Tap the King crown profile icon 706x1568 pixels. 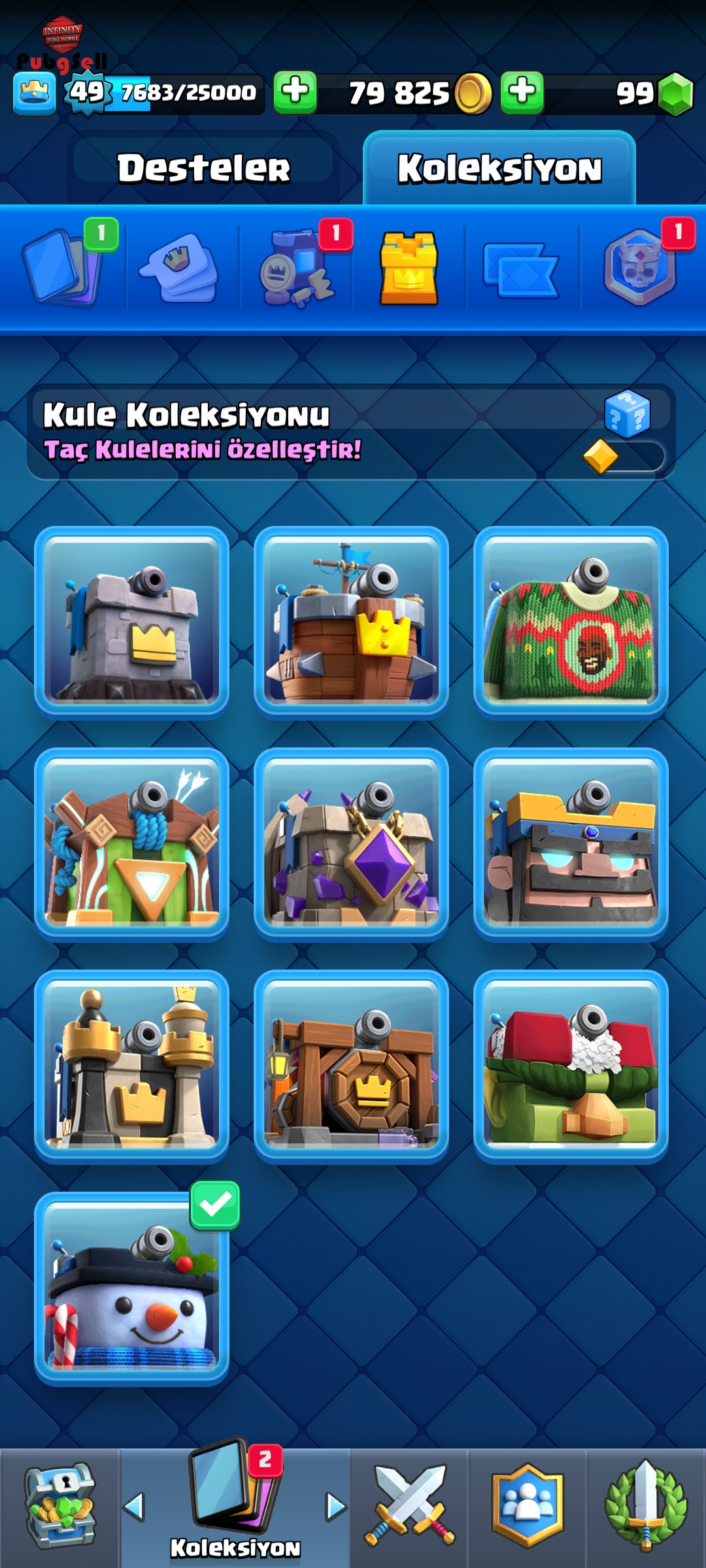[34, 93]
